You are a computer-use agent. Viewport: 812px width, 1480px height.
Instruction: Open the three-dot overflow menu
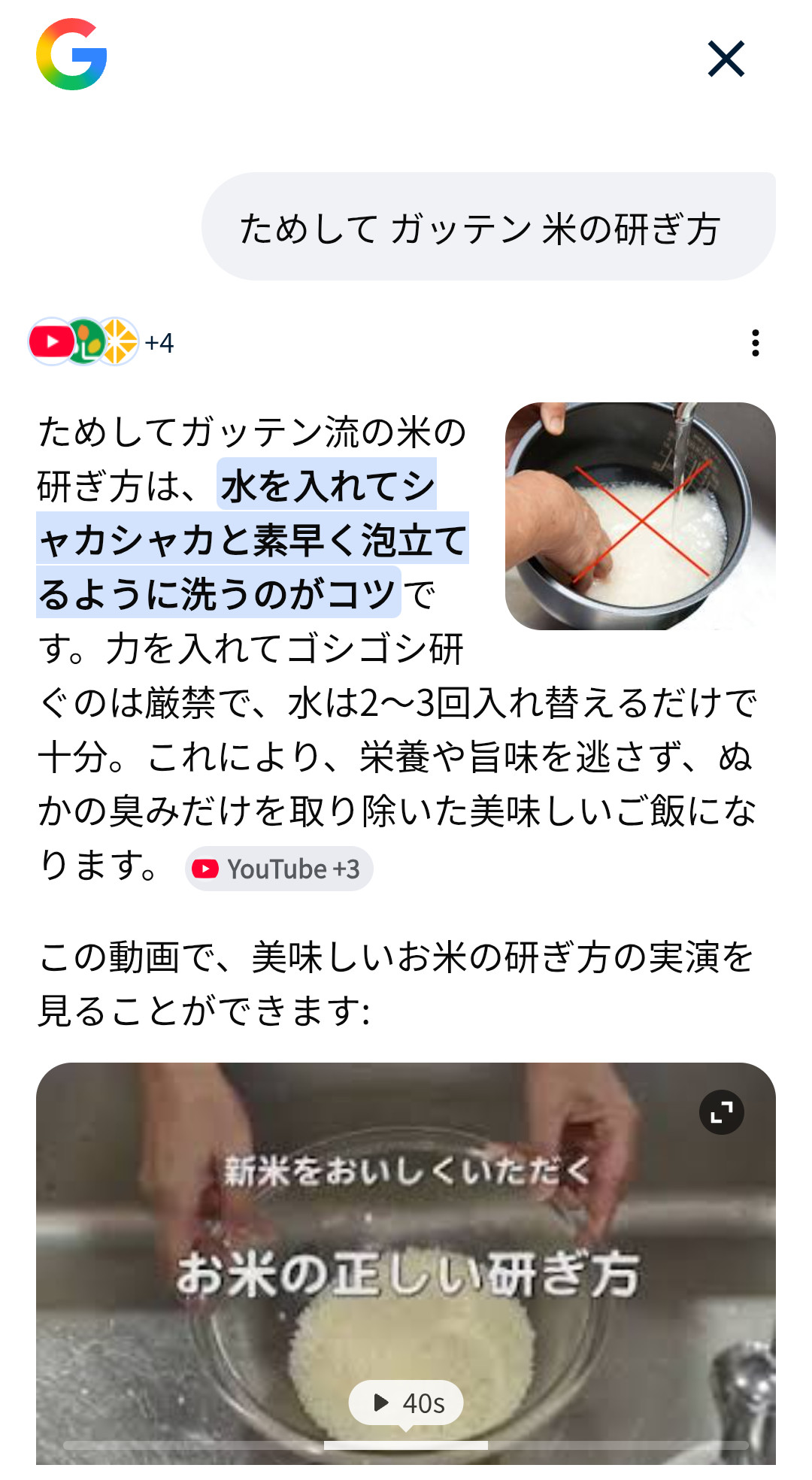click(755, 343)
